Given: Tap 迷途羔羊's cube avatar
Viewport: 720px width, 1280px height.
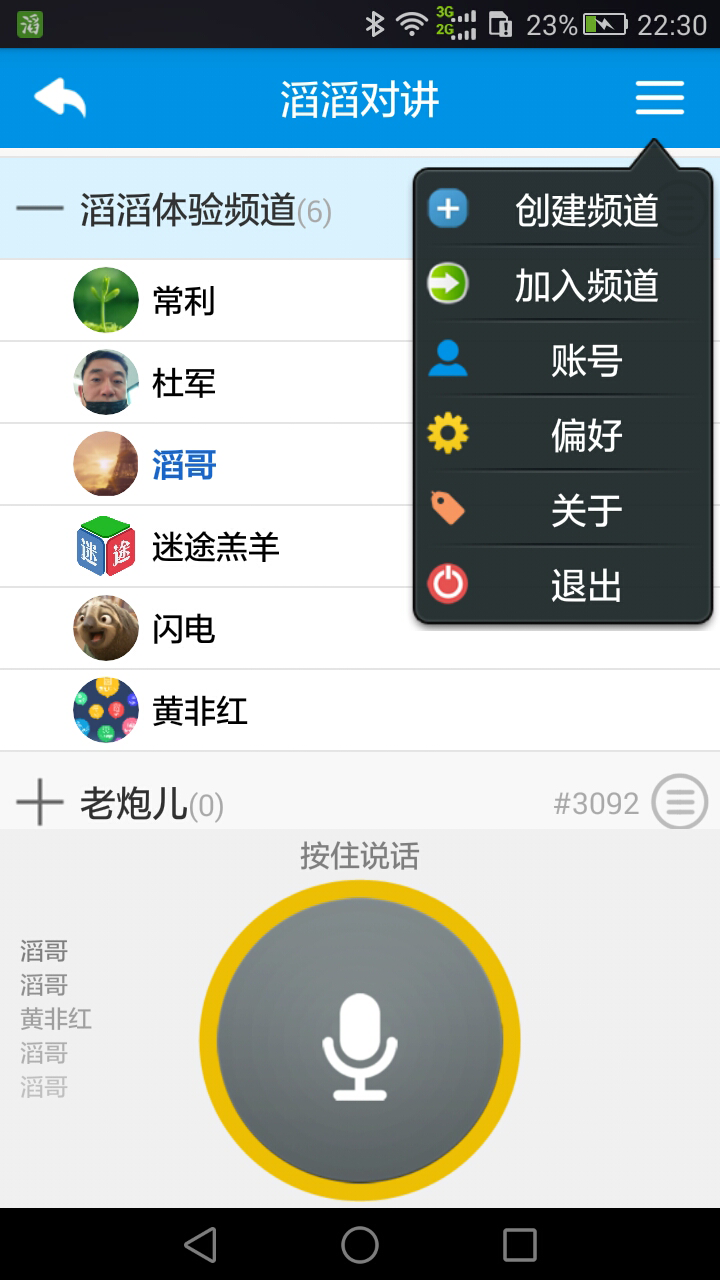Looking at the screenshot, I should pos(105,546).
